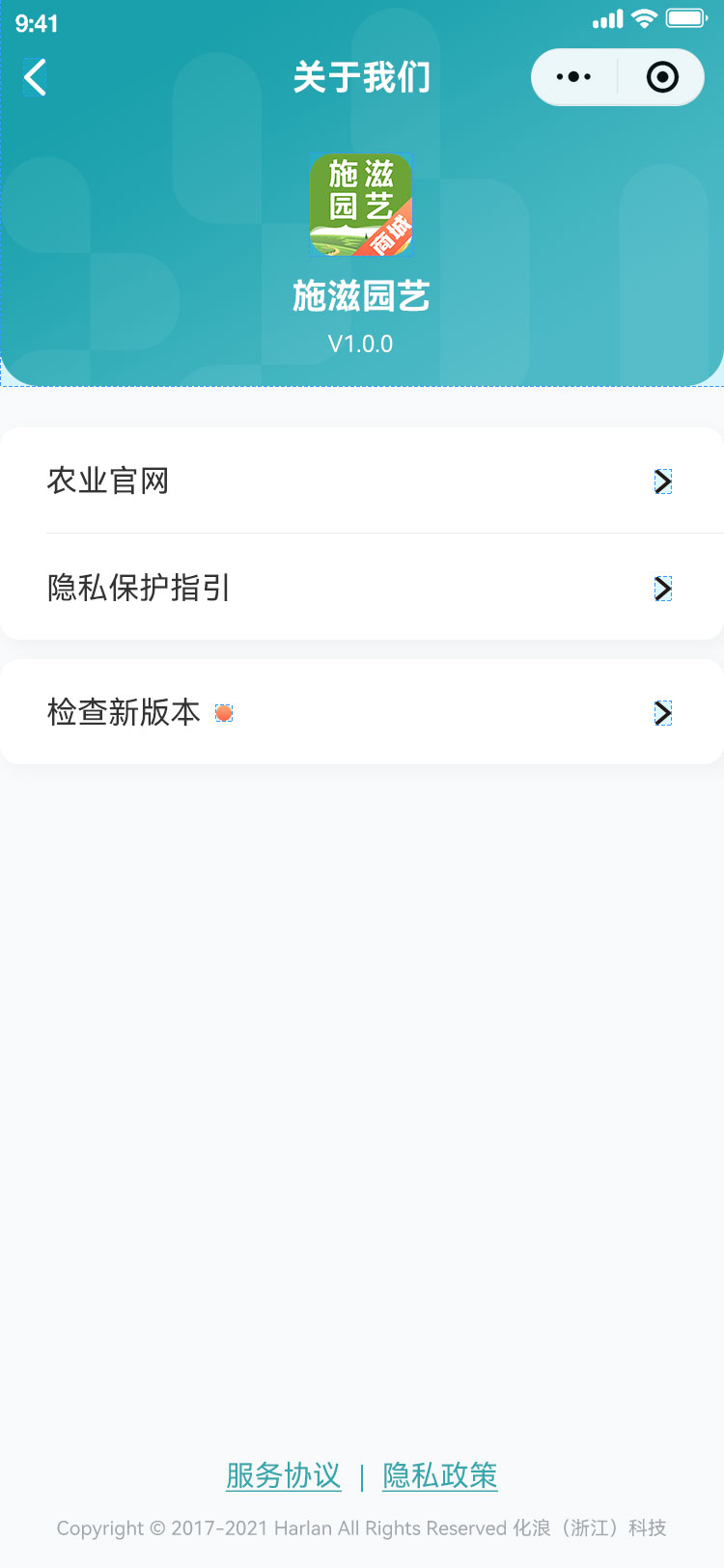724x1568 pixels.
Task: View the 服务协议 link
Action: [283, 1475]
